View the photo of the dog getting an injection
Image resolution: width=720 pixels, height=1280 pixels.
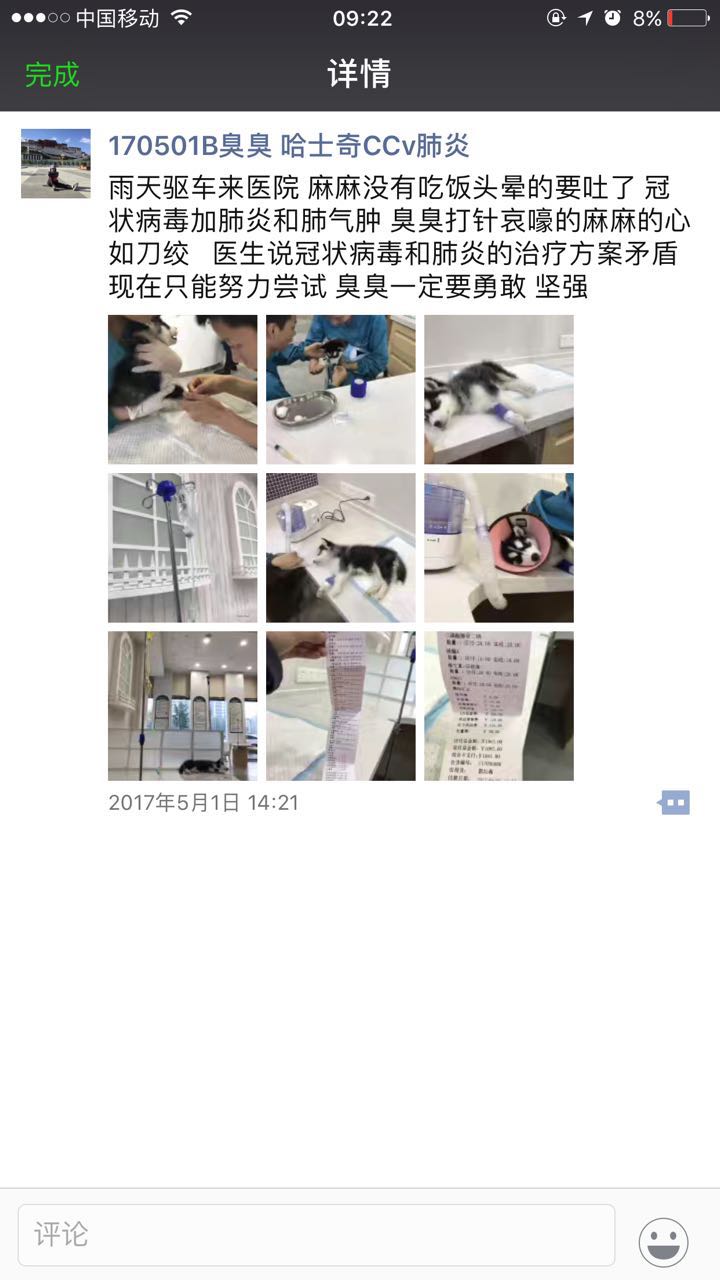point(182,389)
